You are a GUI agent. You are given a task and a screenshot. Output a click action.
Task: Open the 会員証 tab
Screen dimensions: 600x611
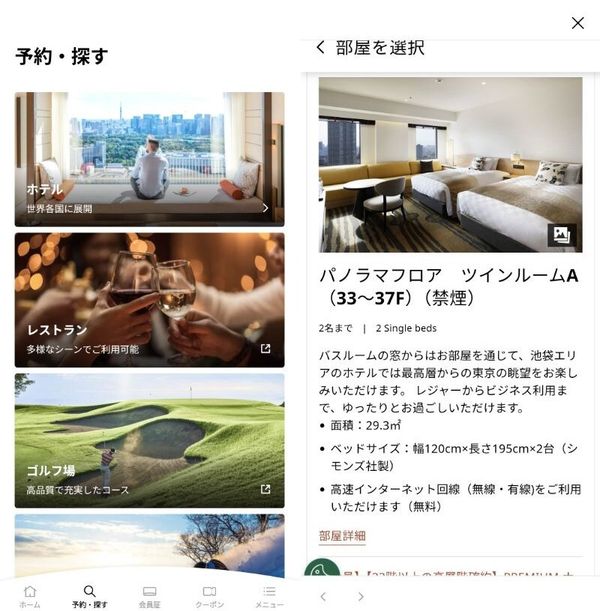pyautogui.click(x=150, y=596)
